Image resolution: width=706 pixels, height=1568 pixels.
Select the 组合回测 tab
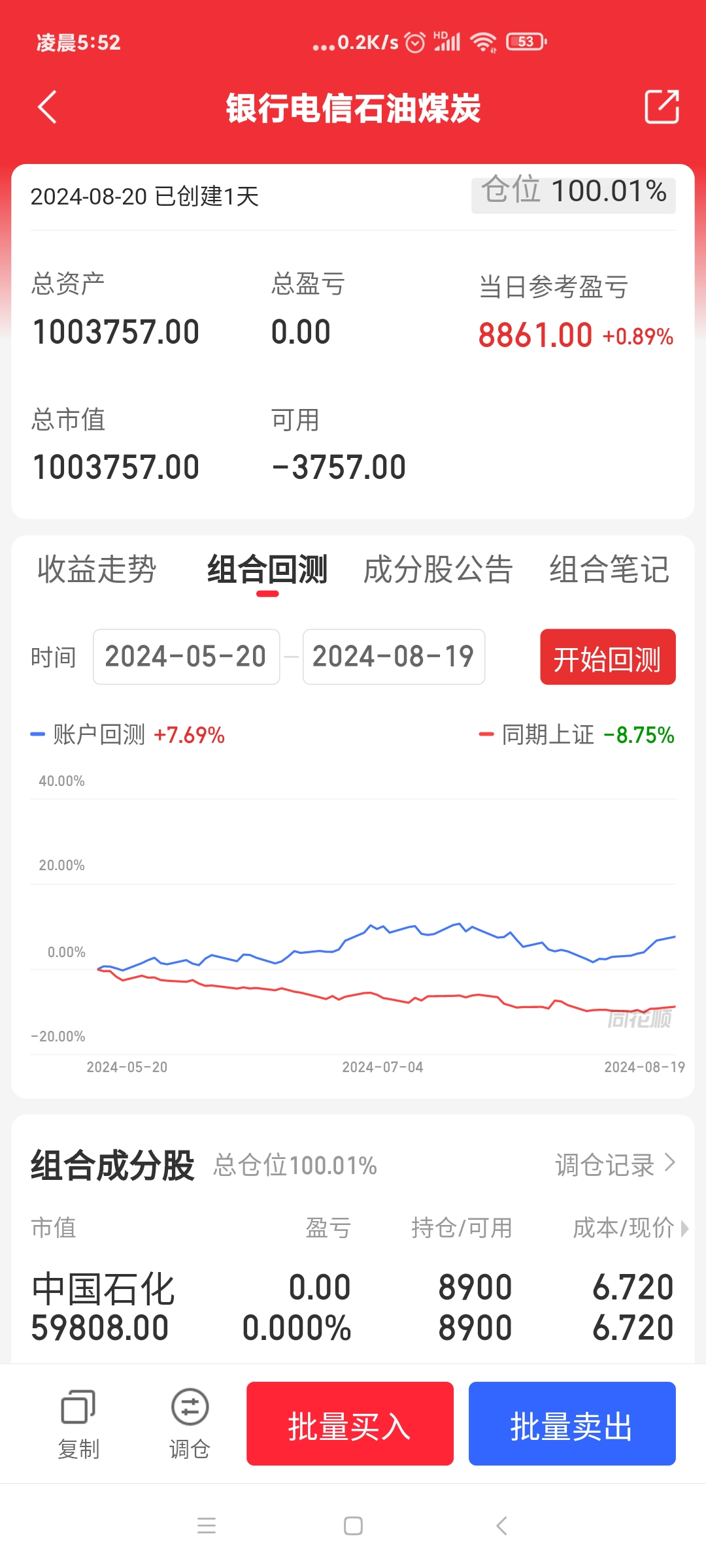[x=267, y=569]
